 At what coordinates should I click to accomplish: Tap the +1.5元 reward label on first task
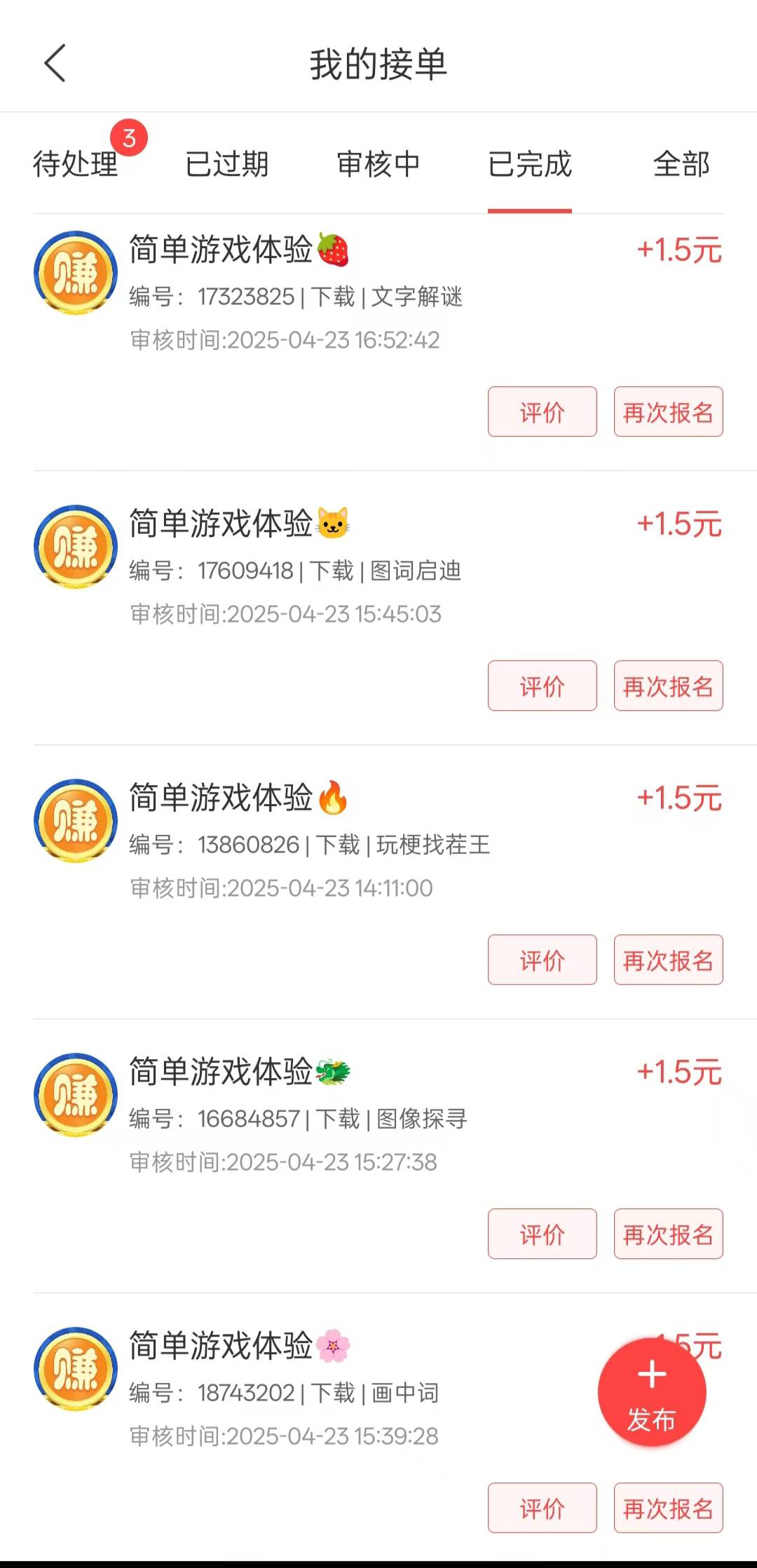click(678, 250)
